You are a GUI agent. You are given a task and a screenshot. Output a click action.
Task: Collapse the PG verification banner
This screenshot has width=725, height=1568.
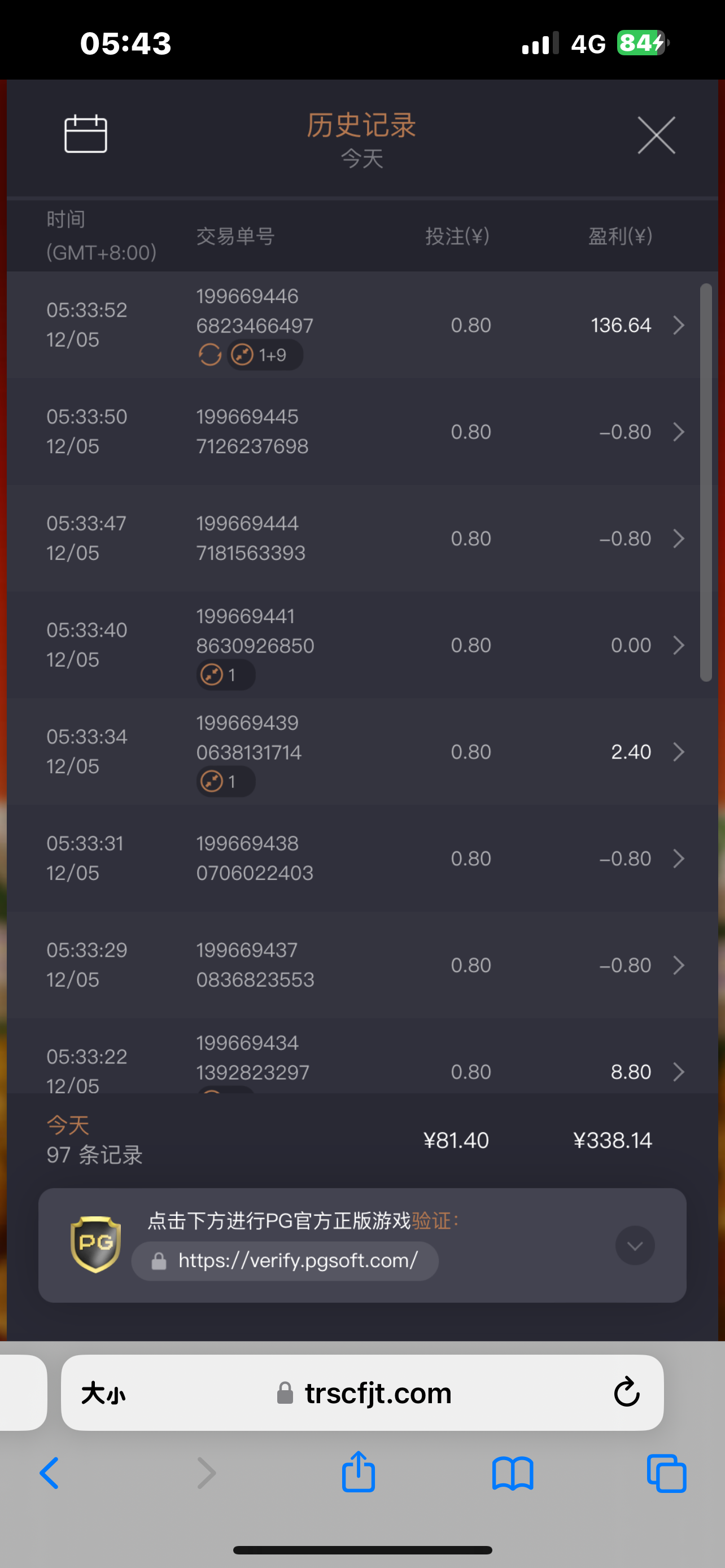pos(634,1245)
